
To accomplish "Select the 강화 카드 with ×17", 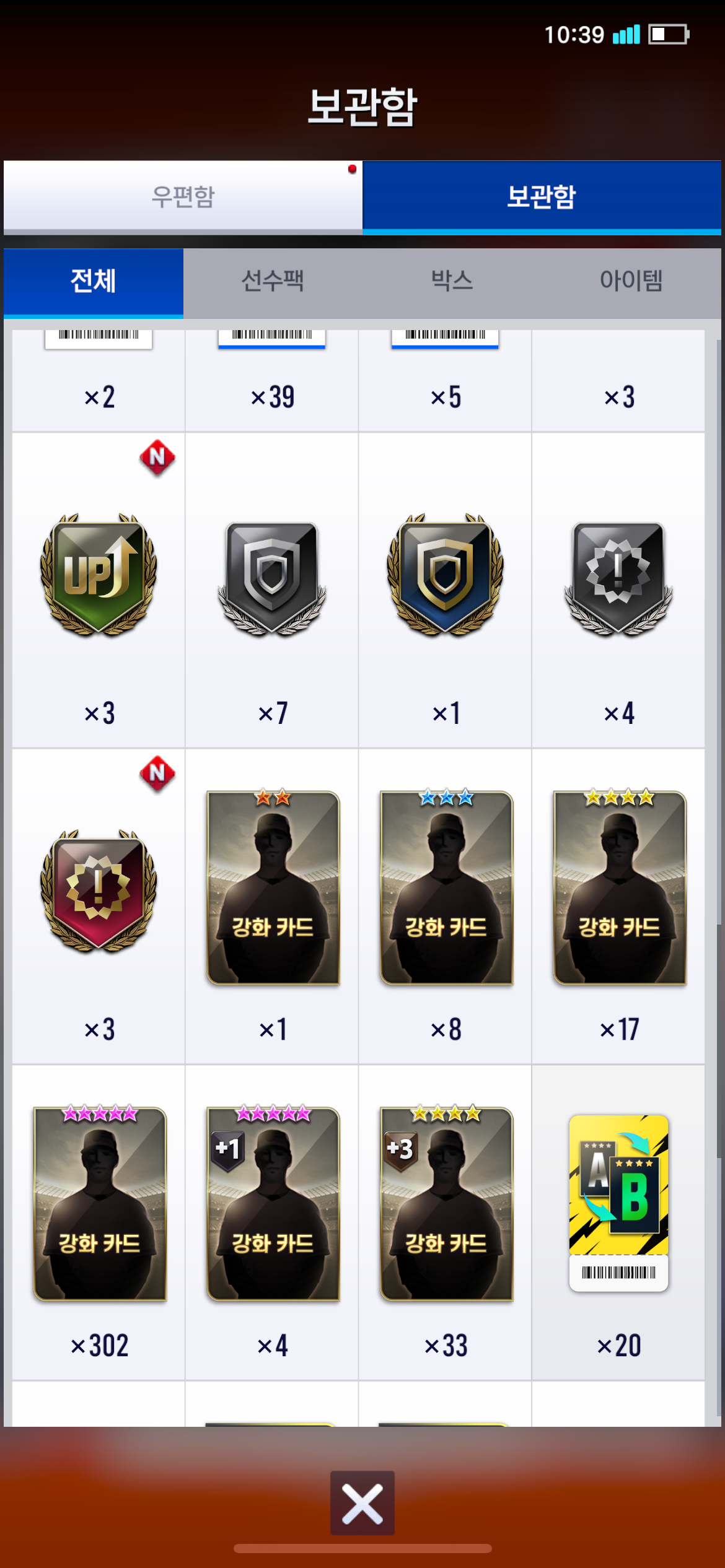I will click(619, 887).
